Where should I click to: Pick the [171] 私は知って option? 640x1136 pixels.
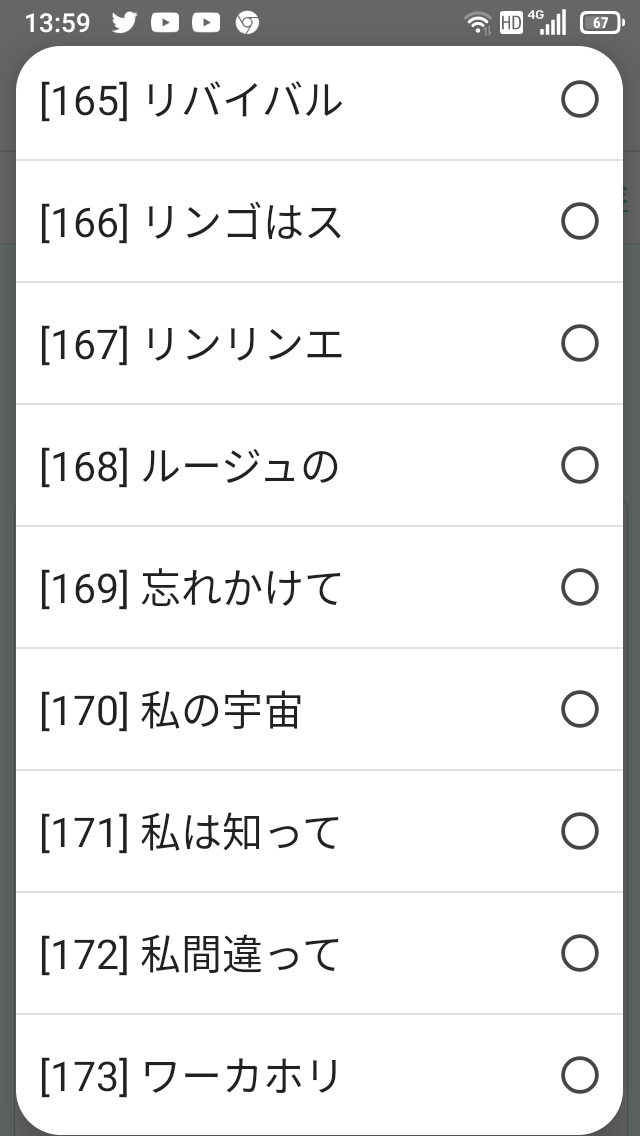(319, 831)
